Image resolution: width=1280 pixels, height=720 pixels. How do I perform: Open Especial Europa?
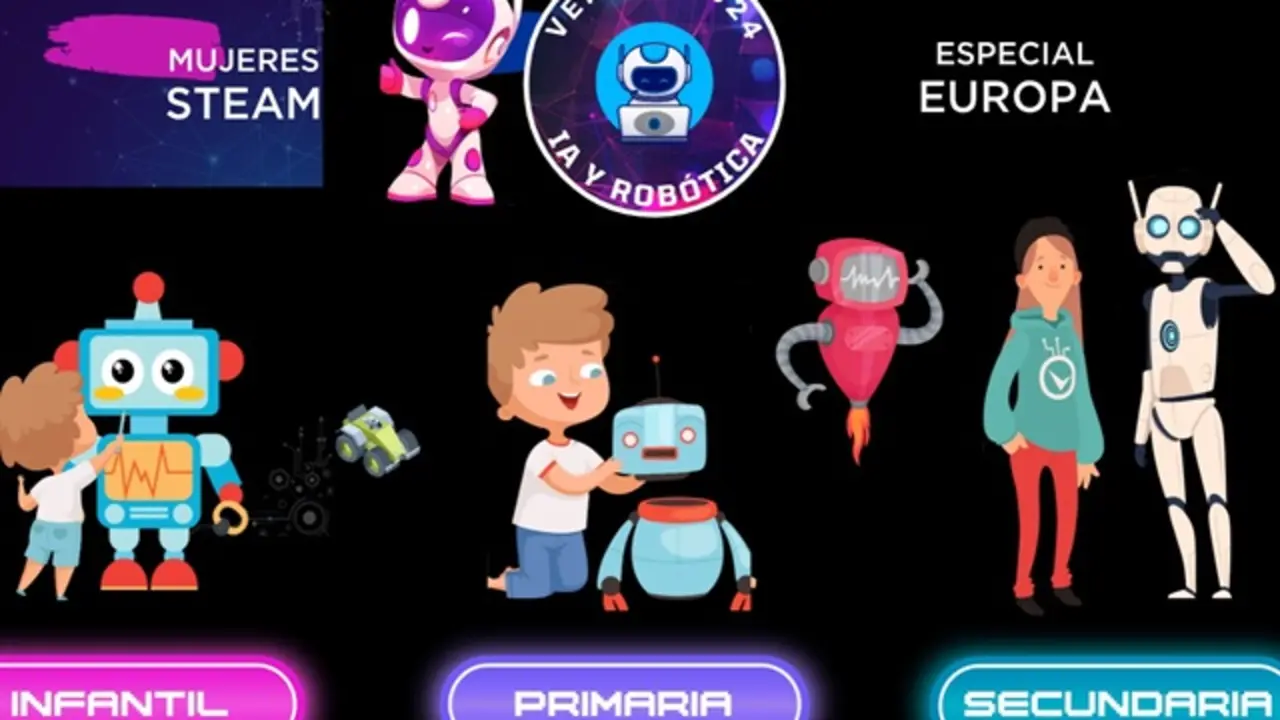point(1014,78)
